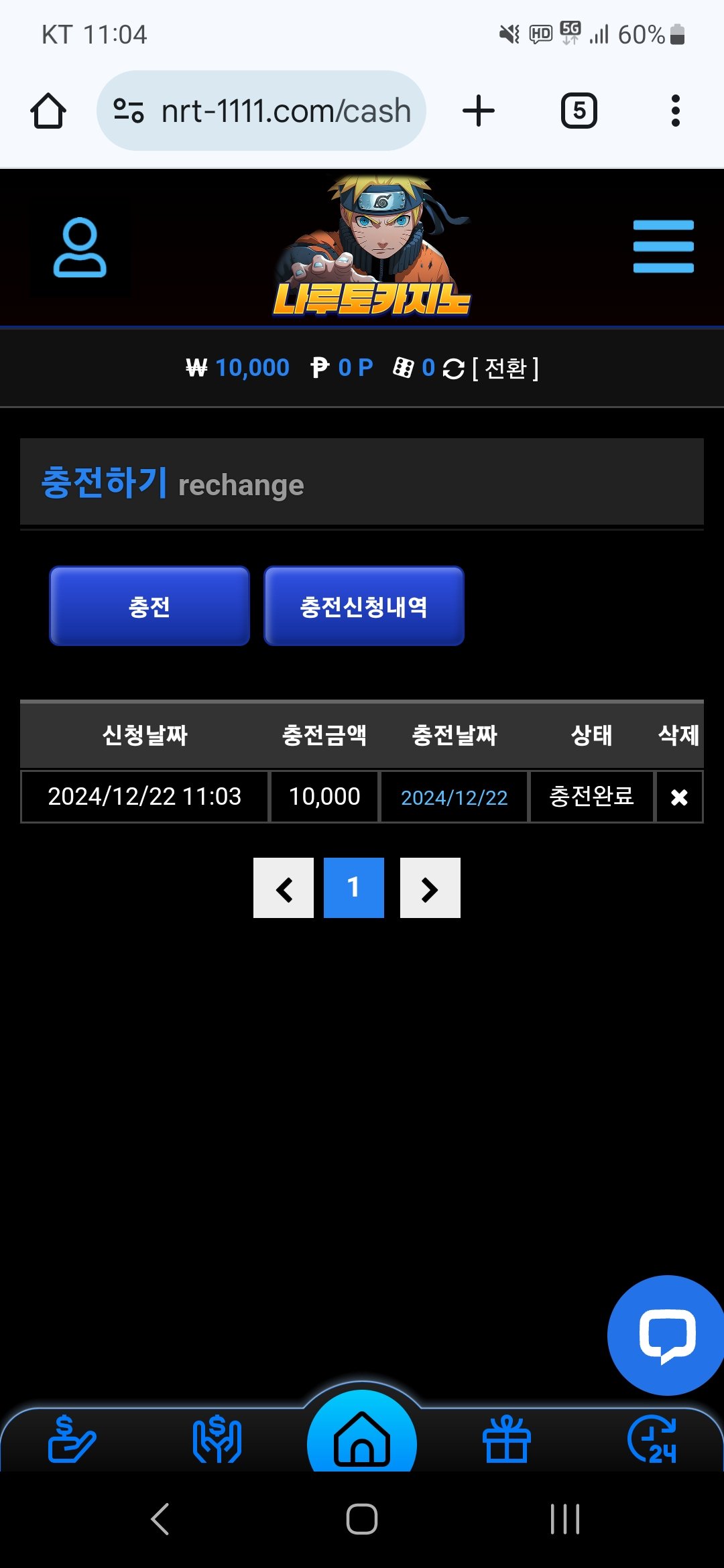Image resolution: width=724 pixels, height=1568 pixels.
Task: Tap the address bar URL
Action: click(x=285, y=111)
